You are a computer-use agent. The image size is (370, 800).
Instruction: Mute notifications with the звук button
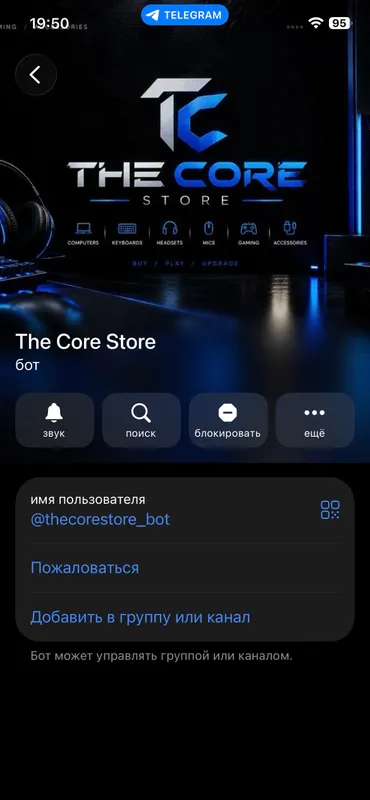[x=55, y=420]
